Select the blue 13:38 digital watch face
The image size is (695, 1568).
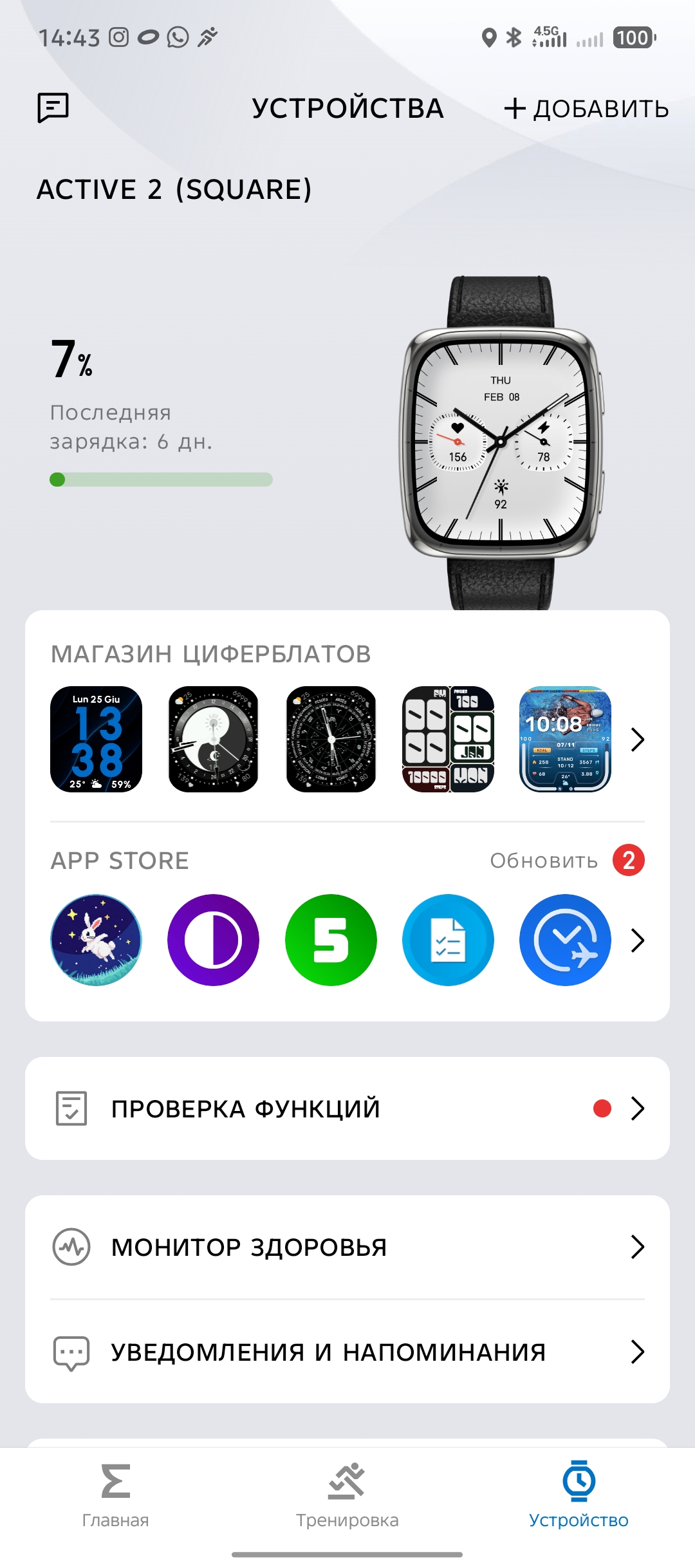tap(97, 739)
